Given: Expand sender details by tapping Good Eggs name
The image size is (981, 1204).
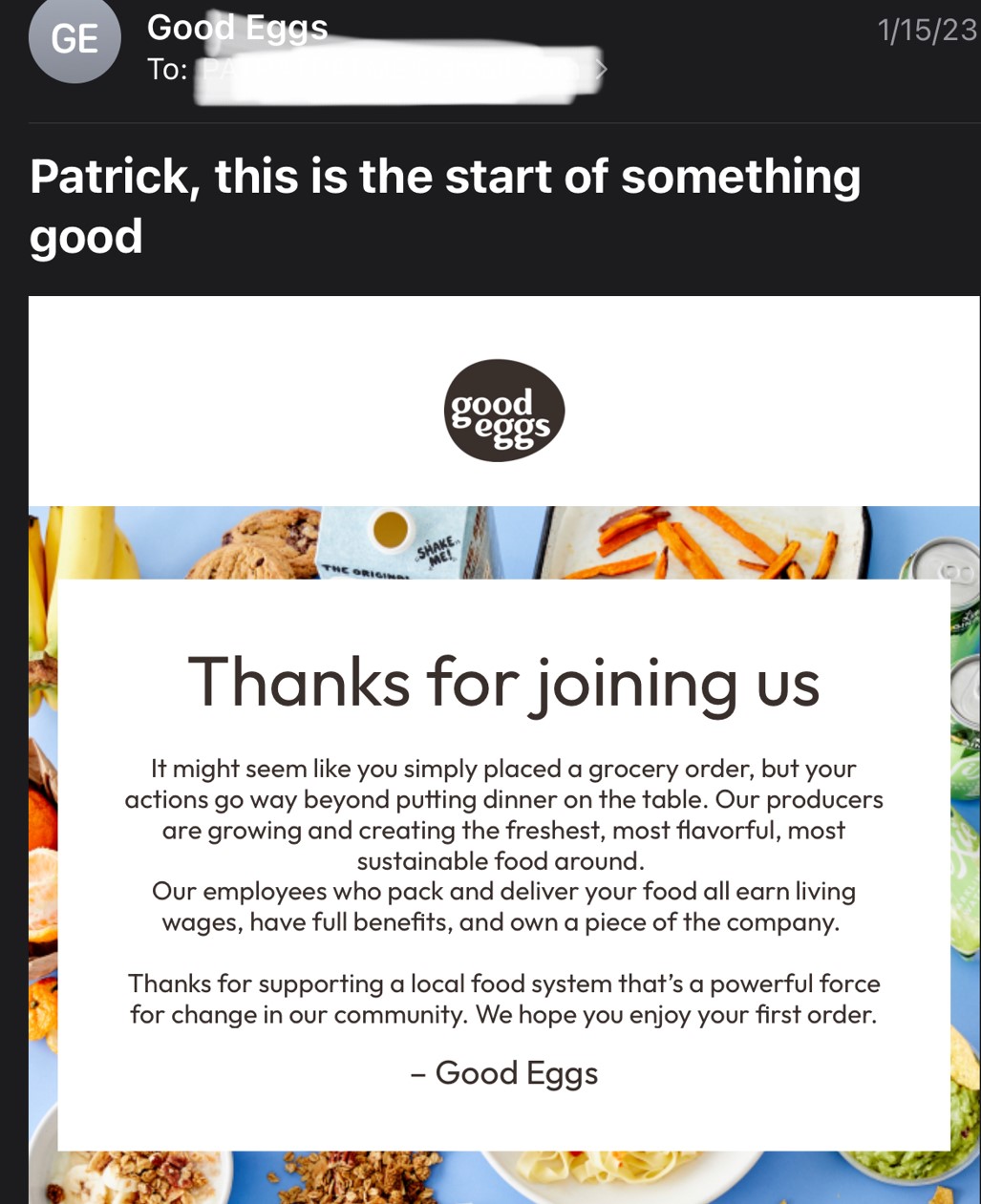Looking at the screenshot, I should (237, 27).
